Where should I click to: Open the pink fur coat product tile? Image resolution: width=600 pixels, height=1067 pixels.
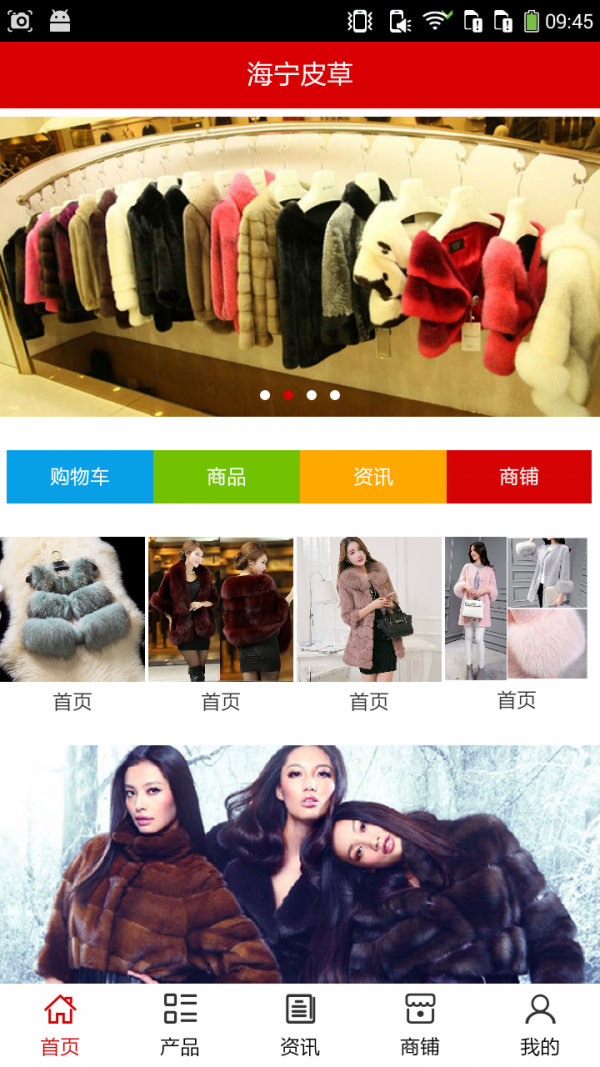point(369,610)
